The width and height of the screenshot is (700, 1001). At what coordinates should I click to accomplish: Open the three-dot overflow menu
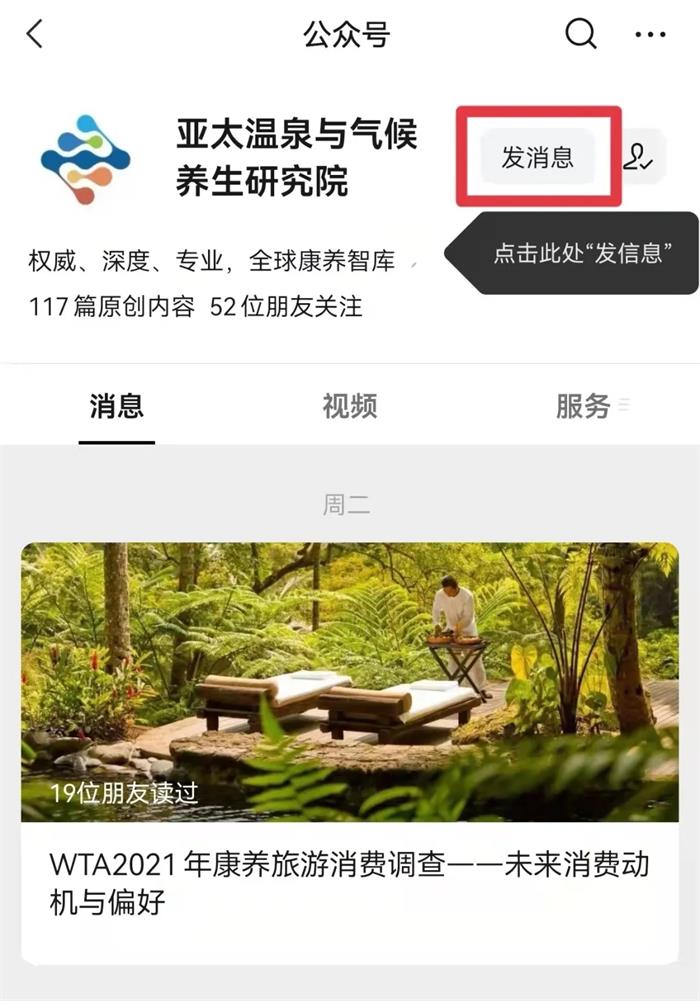pyautogui.click(x=650, y=35)
